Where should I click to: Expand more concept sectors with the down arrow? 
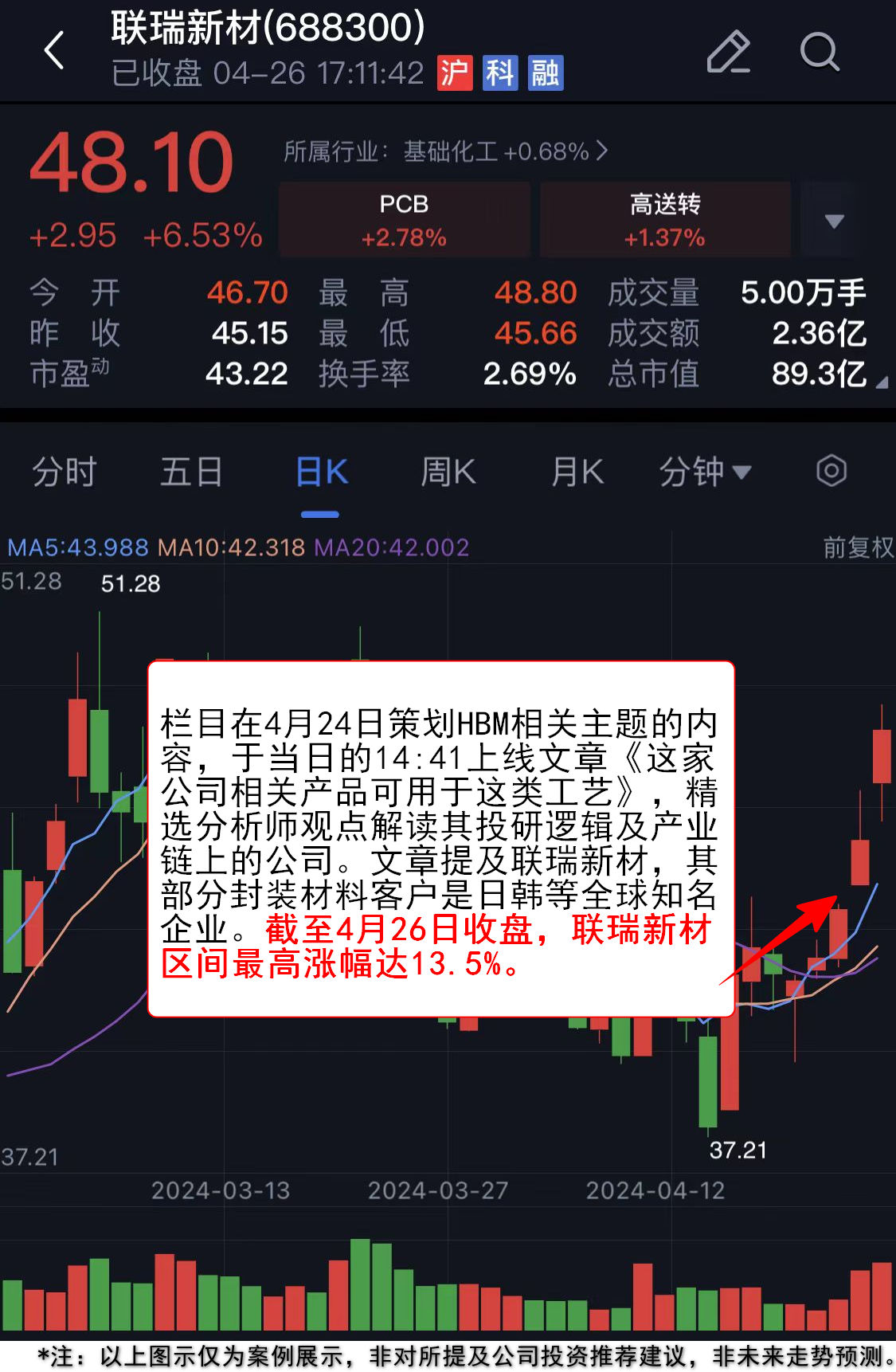coord(834,221)
